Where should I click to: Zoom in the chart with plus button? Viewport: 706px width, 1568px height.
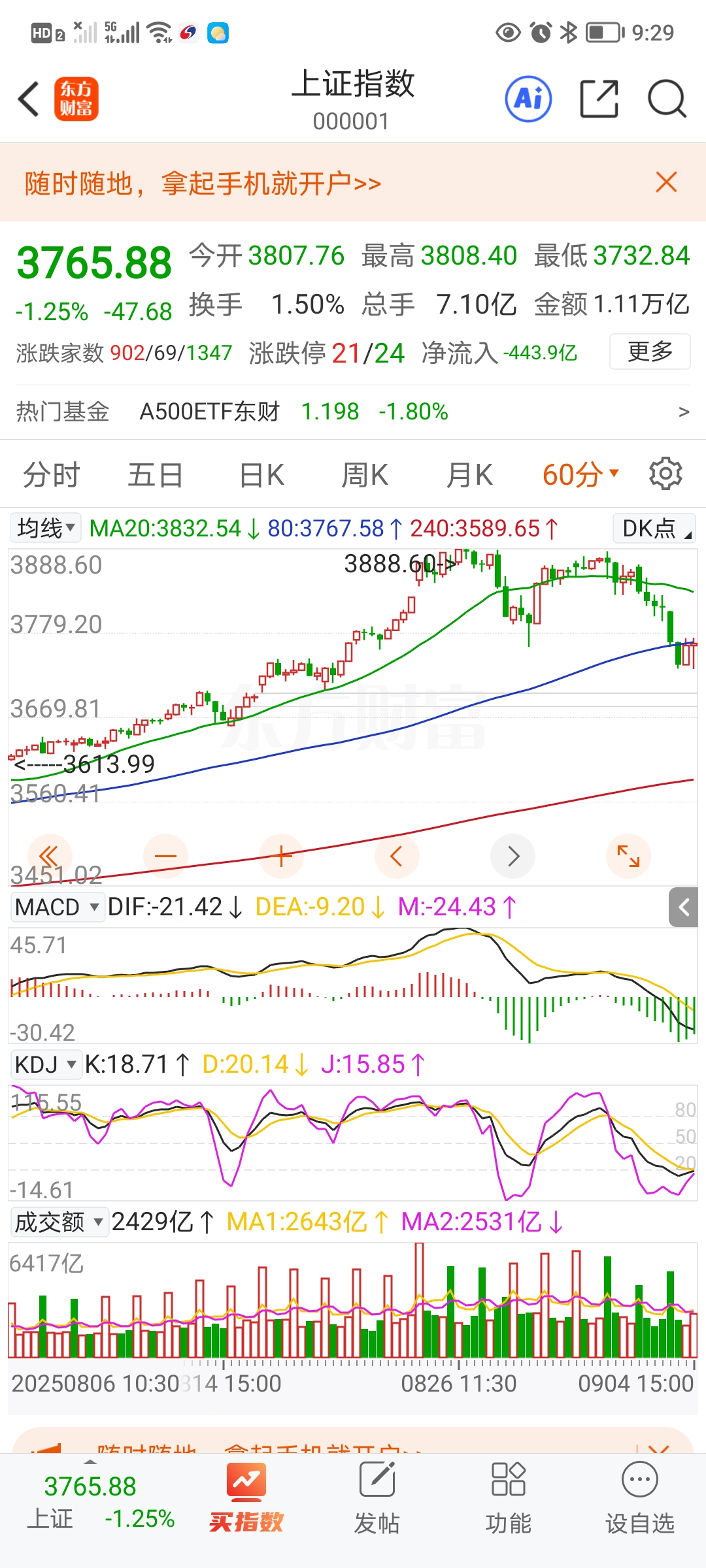pos(282,856)
